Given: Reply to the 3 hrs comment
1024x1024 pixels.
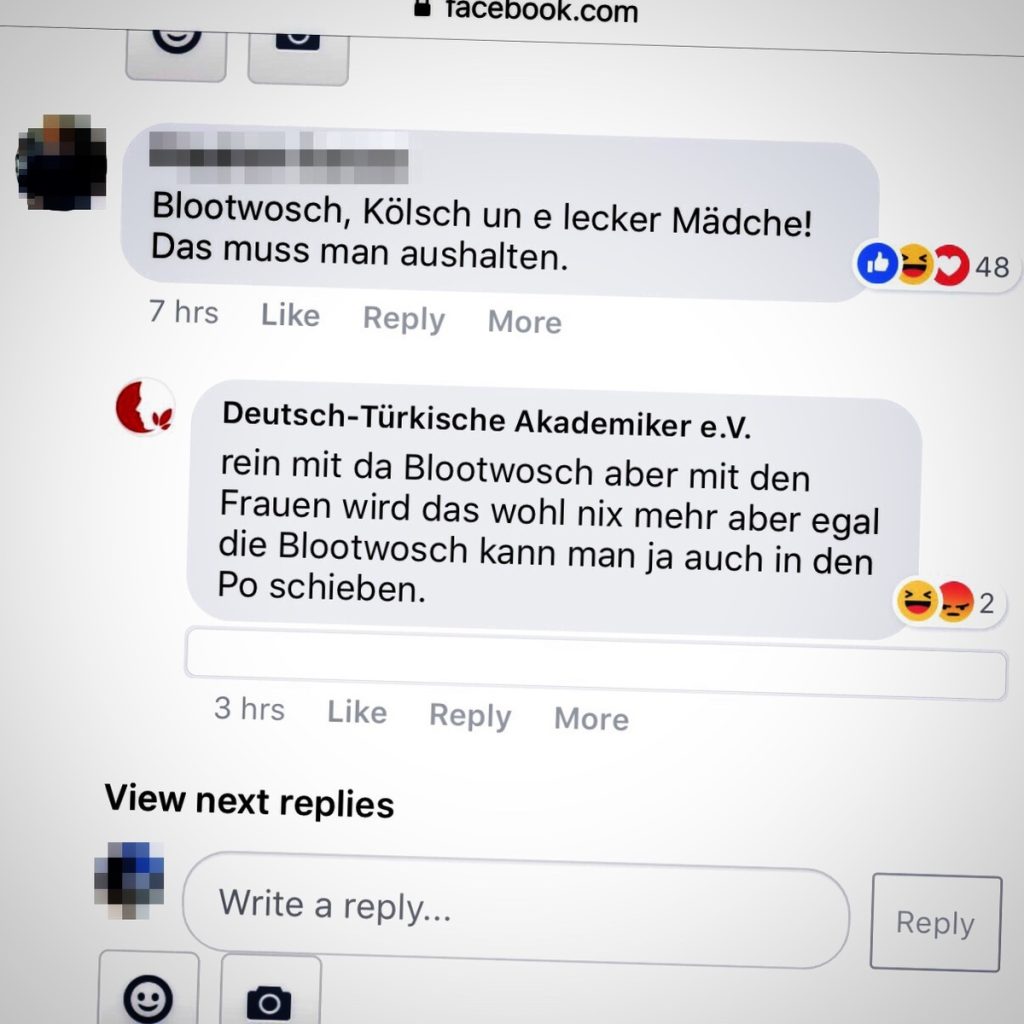Looking at the screenshot, I should (x=469, y=716).
